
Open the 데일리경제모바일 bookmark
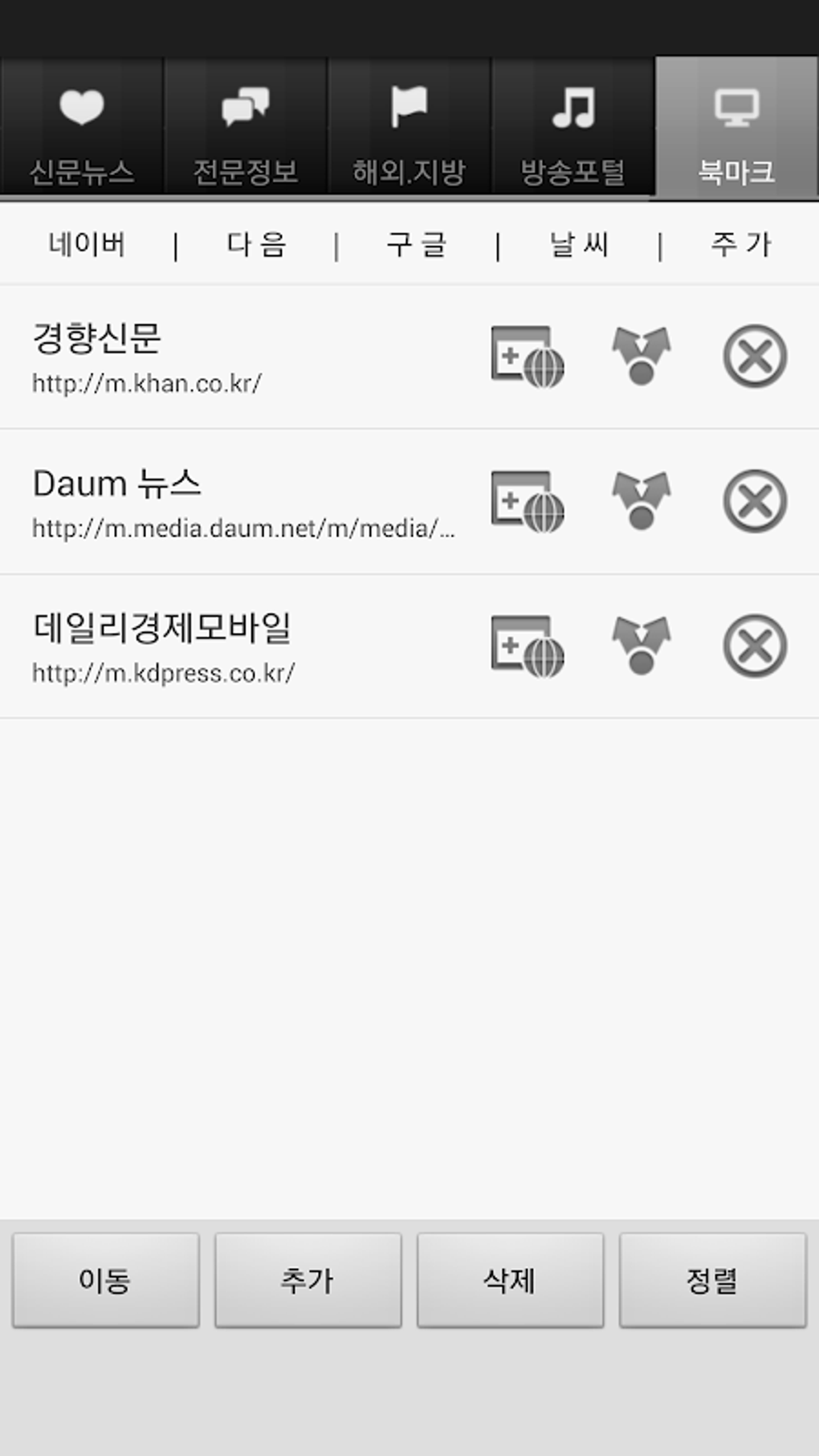pyautogui.click(x=161, y=646)
